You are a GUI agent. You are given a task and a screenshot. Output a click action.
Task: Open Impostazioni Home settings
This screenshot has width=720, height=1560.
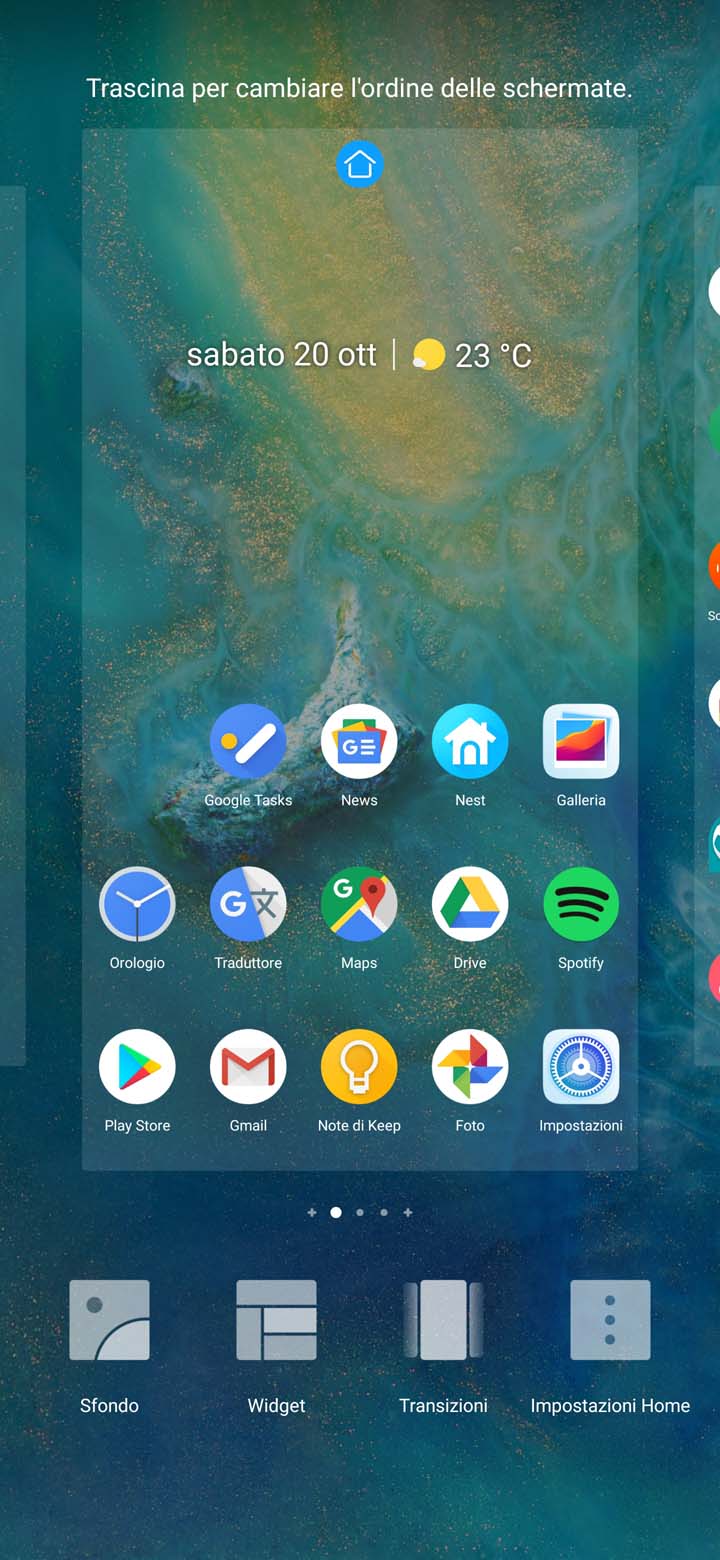click(610, 1346)
